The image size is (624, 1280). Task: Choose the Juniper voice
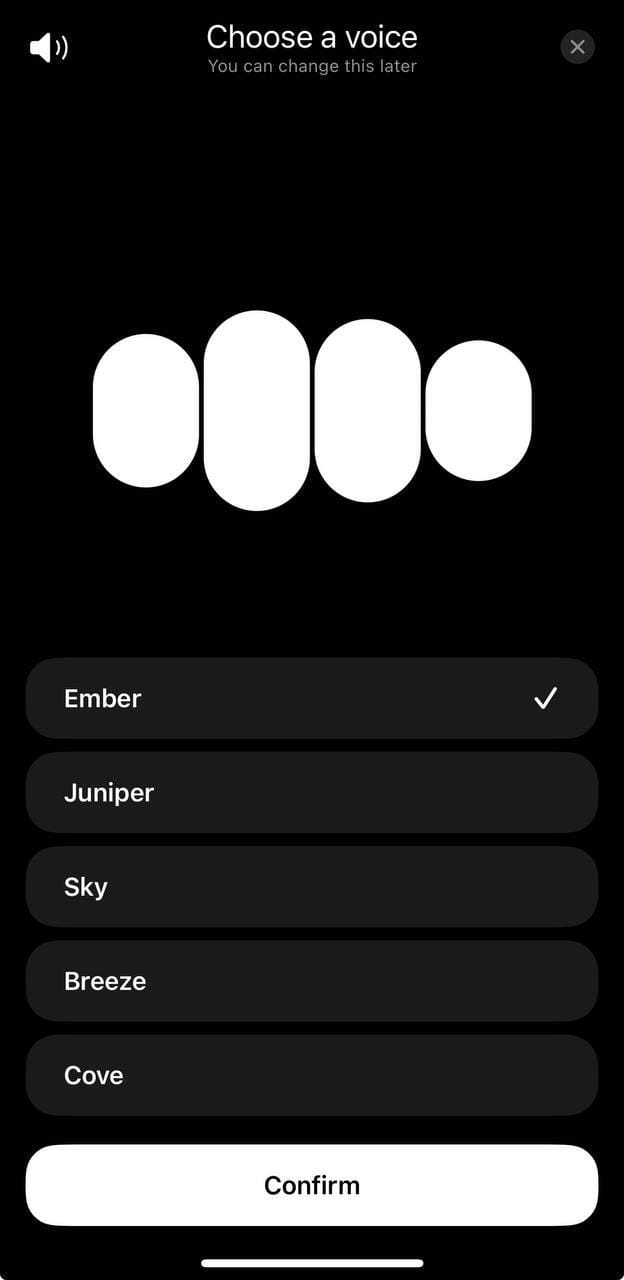[x=312, y=792]
